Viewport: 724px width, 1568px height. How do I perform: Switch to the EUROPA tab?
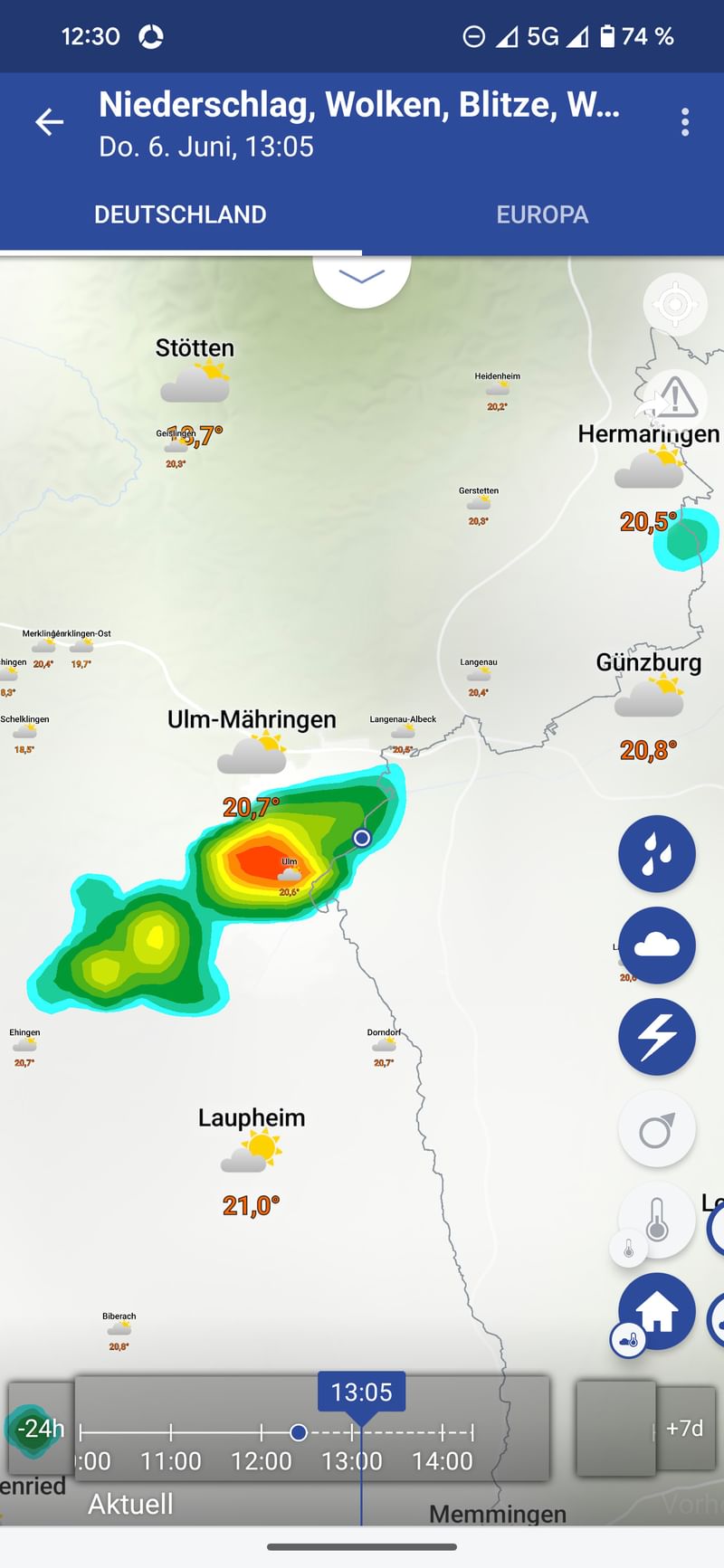tap(542, 214)
